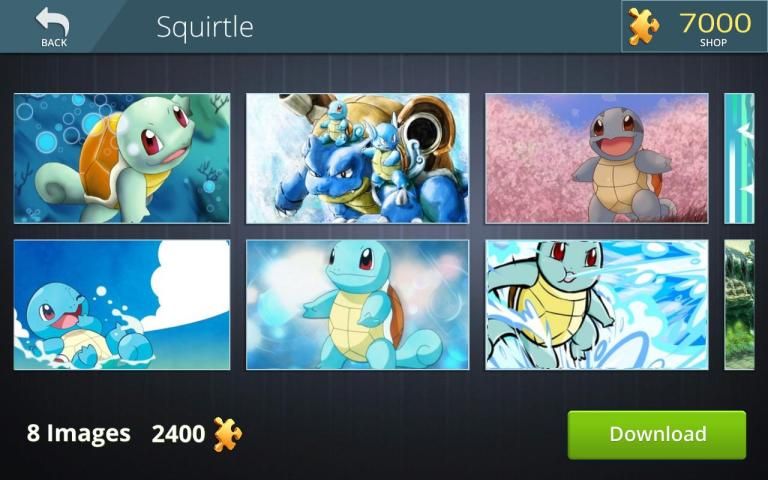Download the Squirtle image pack

(x=656, y=434)
